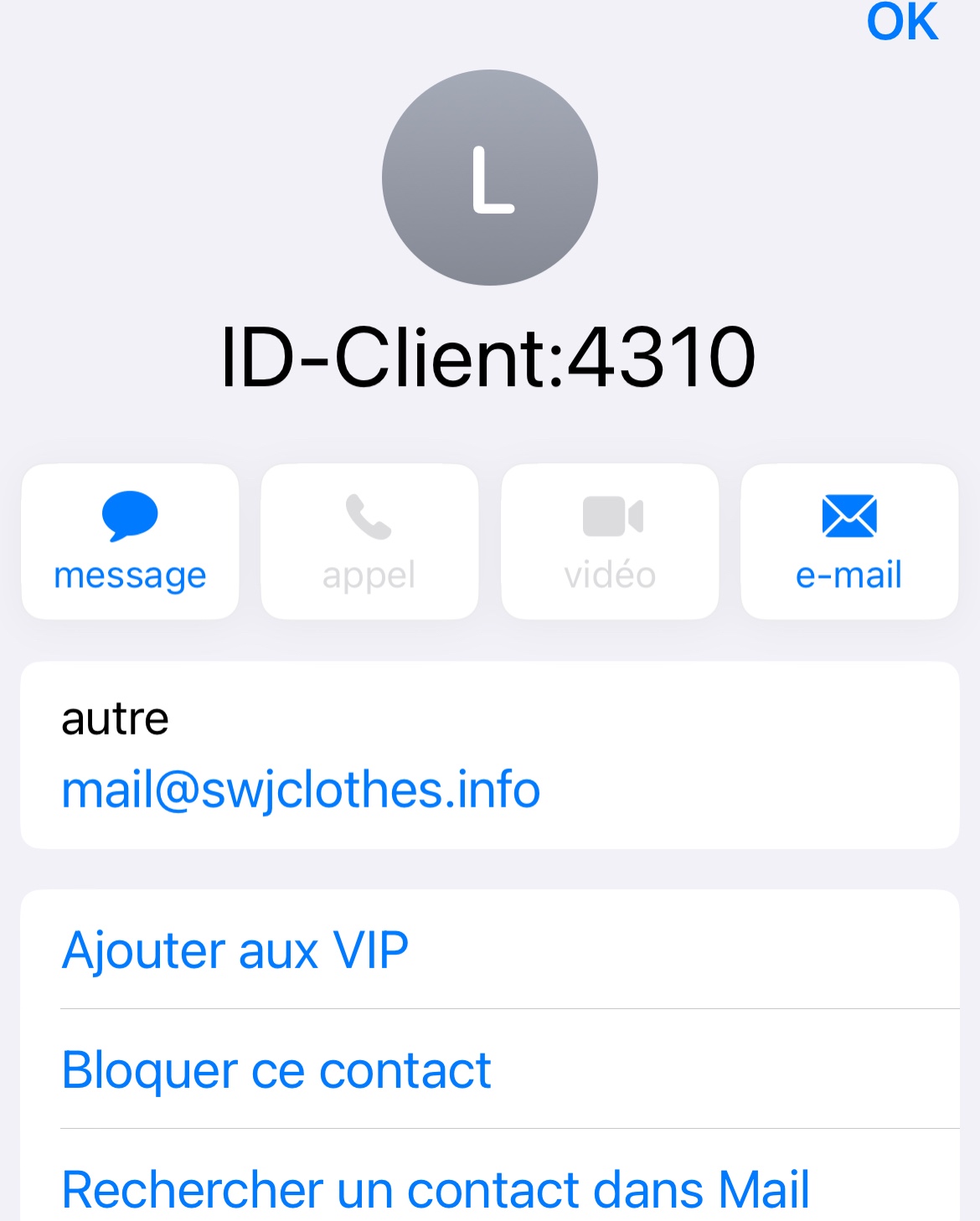The image size is (980, 1221).
Task: Open Rechercher un contact dans Mail
Action: click(436, 1188)
